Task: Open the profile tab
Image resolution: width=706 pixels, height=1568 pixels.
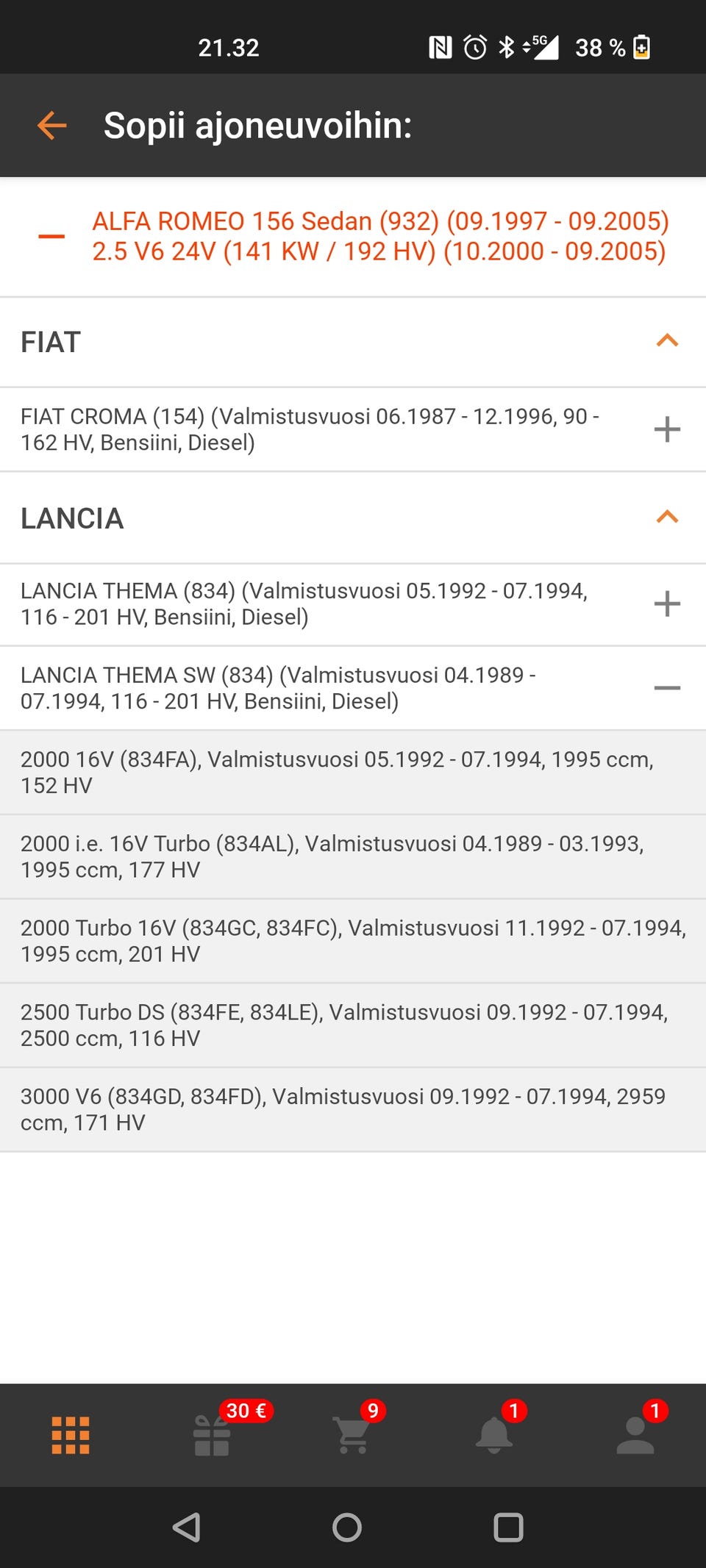Action: pyautogui.click(x=635, y=1435)
